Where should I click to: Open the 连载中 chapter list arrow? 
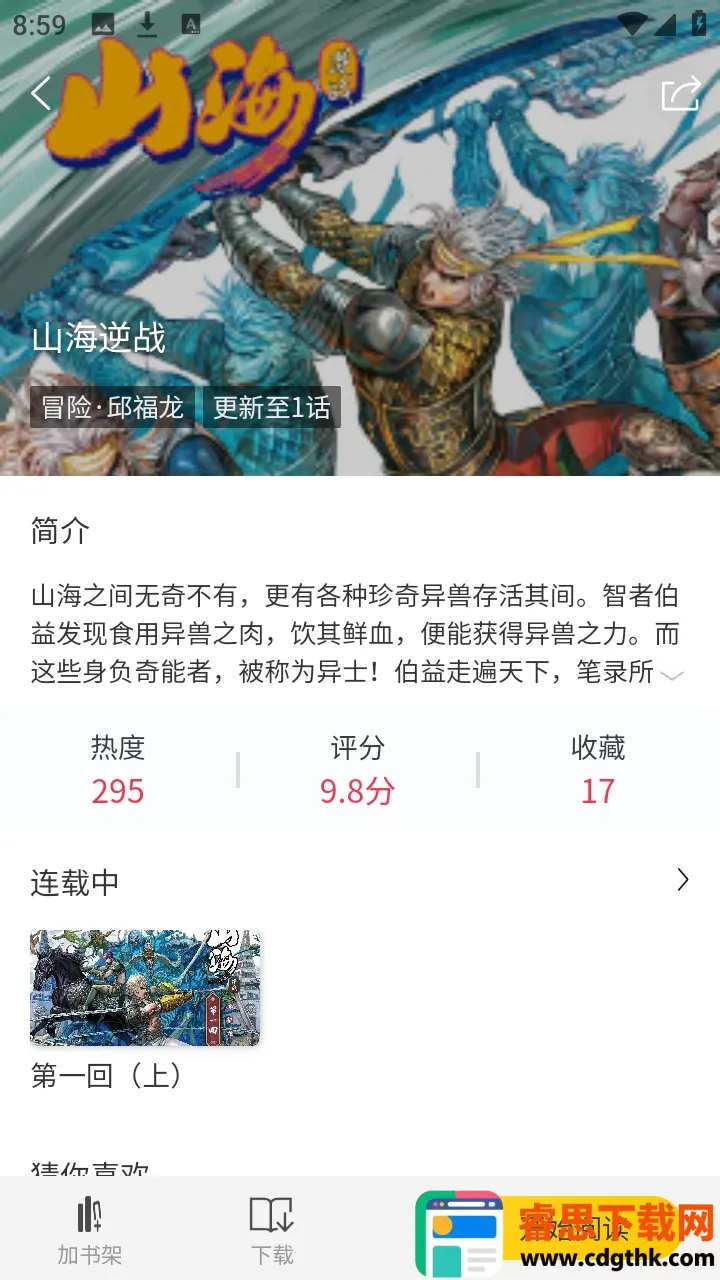(x=683, y=880)
